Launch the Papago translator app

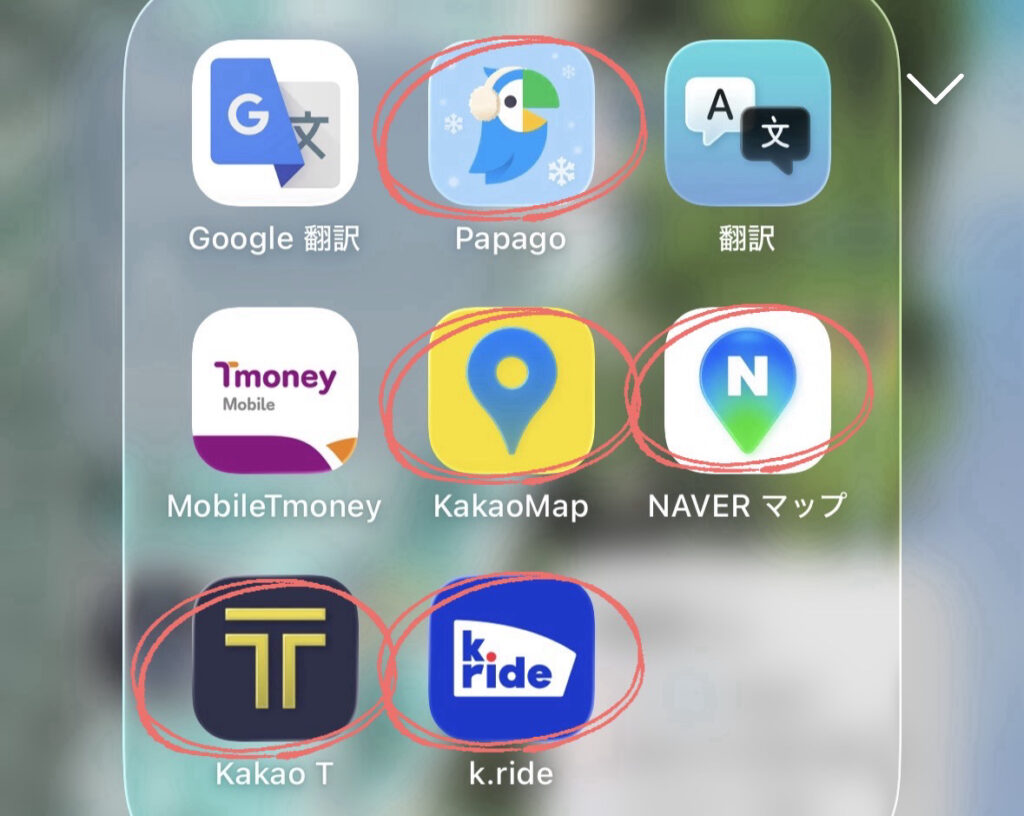(511, 123)
